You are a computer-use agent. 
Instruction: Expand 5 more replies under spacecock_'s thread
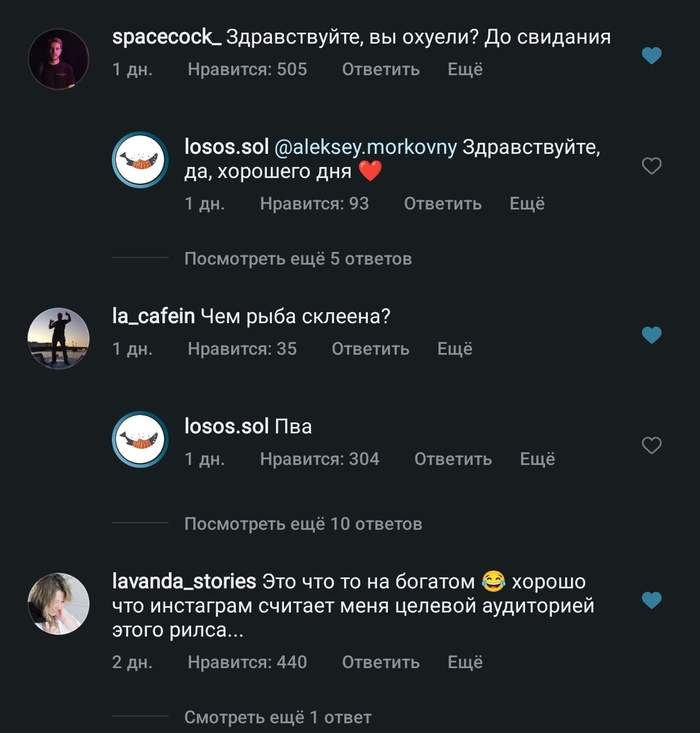point(298,259)
